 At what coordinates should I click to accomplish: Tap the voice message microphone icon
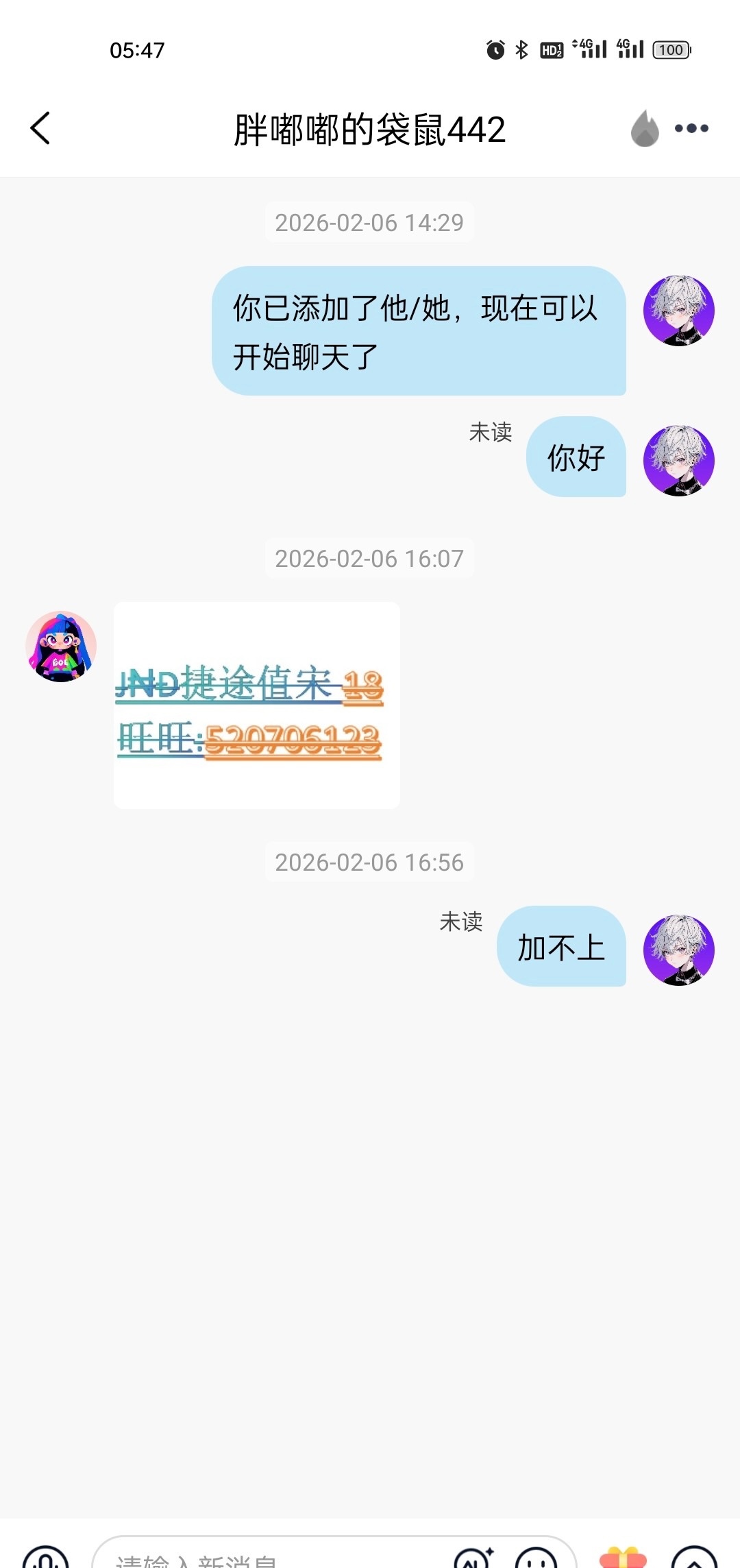(45, 1559)
